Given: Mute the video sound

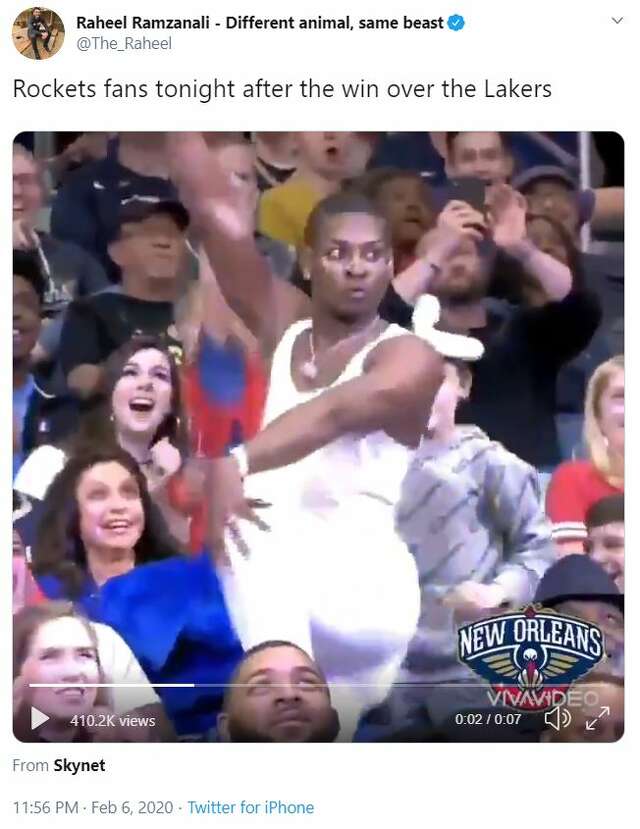Looking at the screenshot, I should 556,718.
